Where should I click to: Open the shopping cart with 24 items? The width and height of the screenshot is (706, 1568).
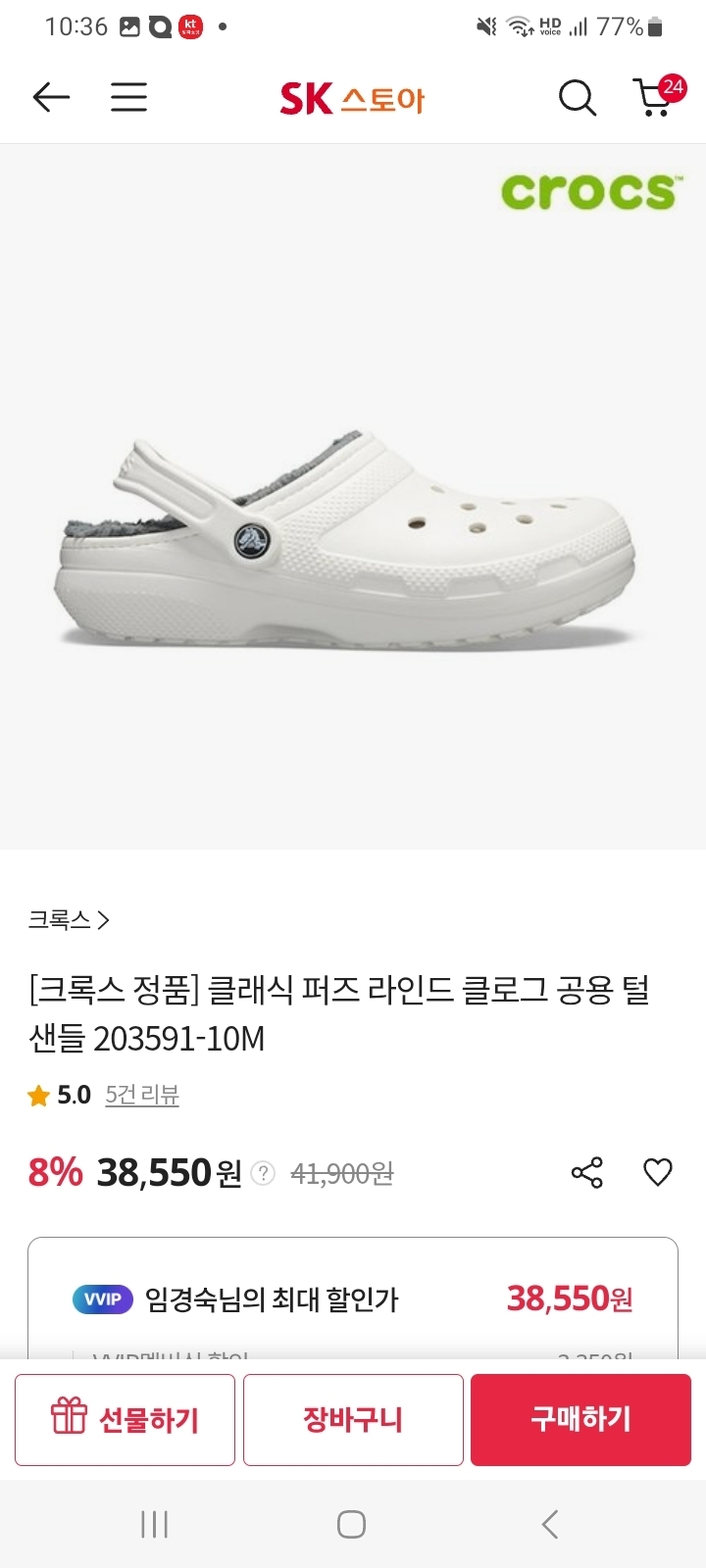(656, 96)
